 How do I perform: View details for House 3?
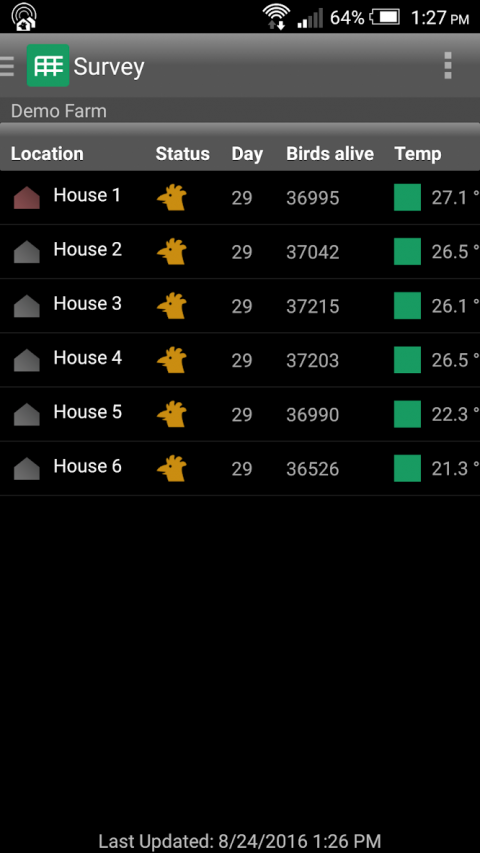240,306
